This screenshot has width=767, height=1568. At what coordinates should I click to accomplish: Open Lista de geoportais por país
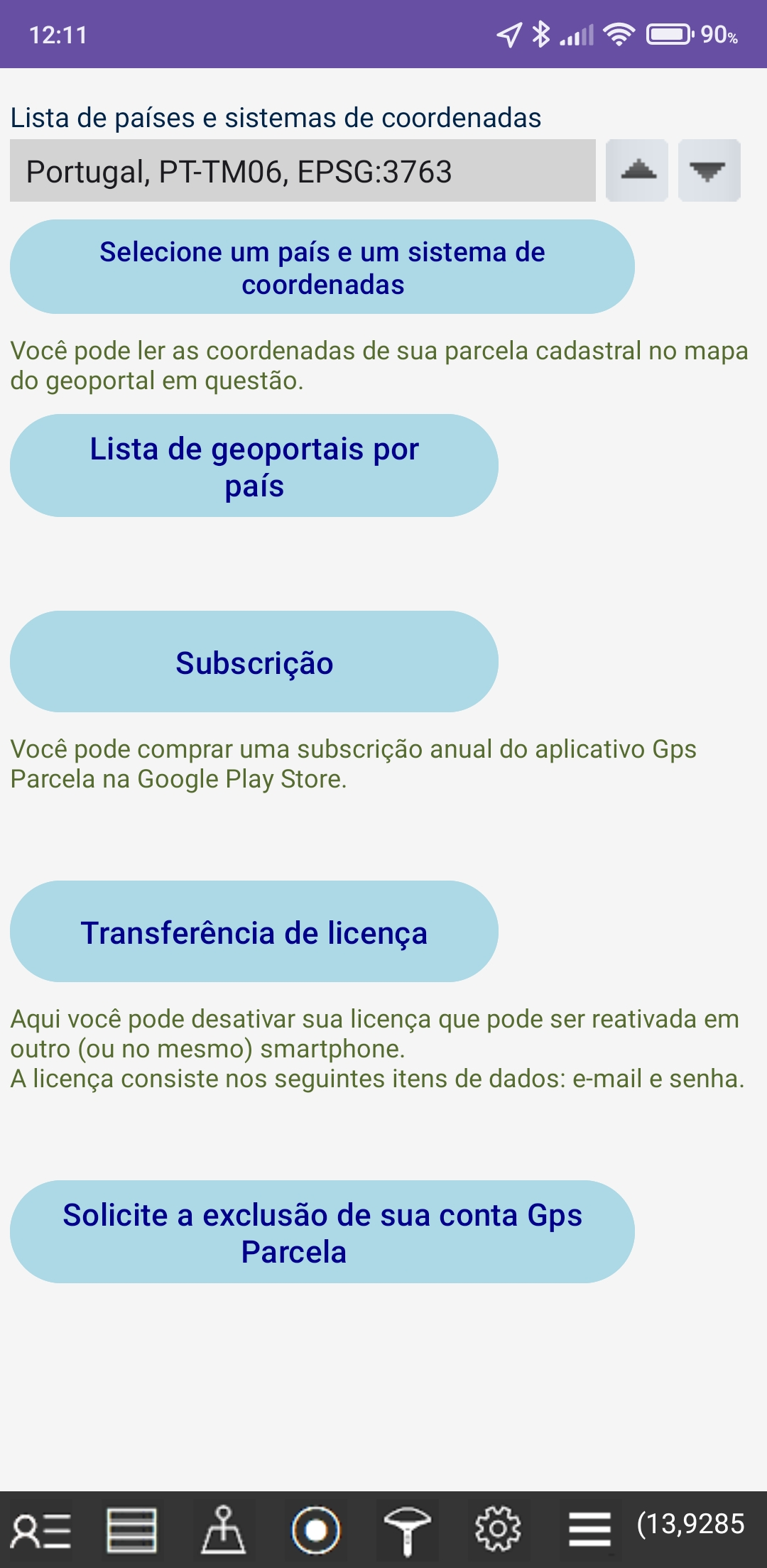pyautogui.click(x=254, y=466)
